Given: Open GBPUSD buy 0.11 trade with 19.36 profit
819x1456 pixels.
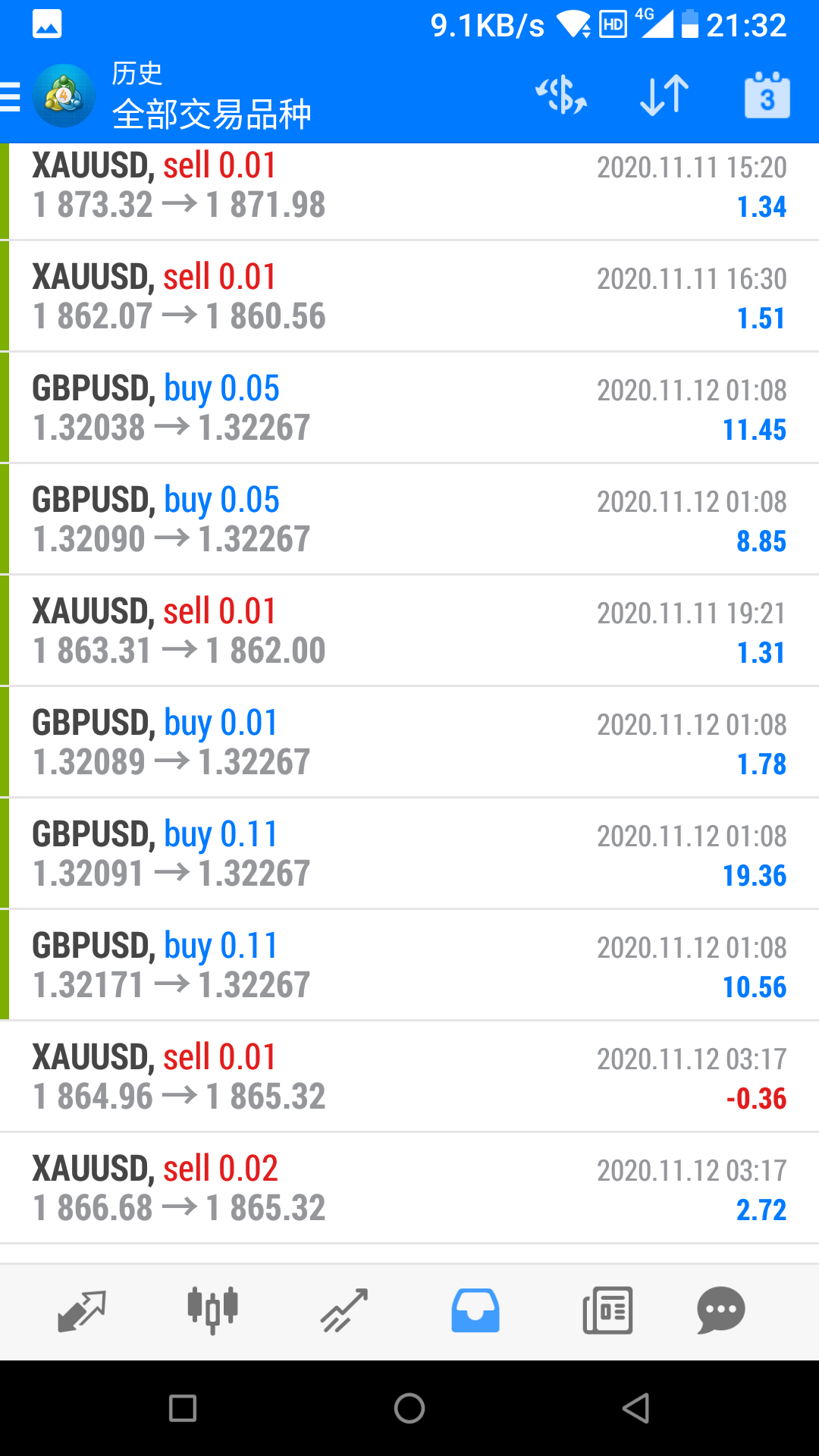Looking at the screenshot, I should click(409, 854).
